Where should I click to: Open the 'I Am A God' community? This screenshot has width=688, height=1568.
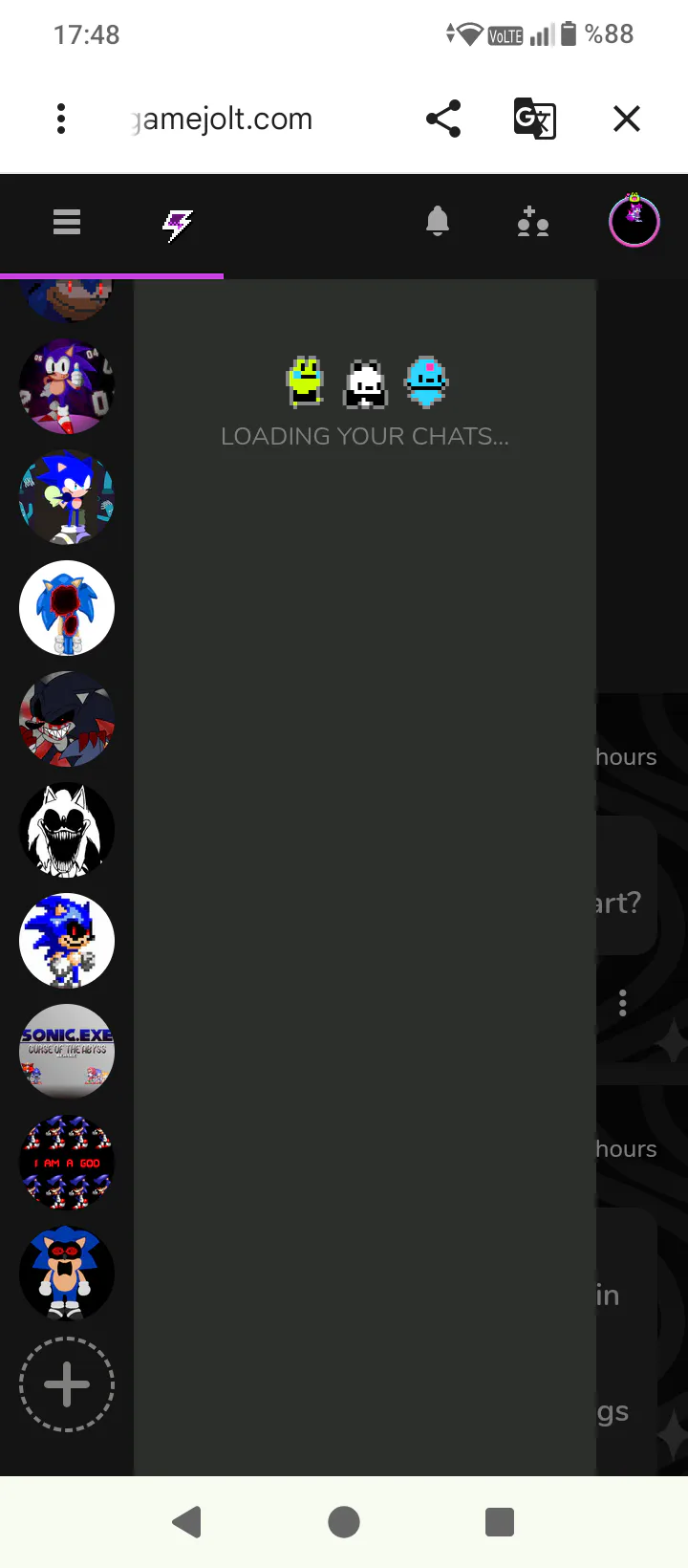click(x=67, y=1163)
